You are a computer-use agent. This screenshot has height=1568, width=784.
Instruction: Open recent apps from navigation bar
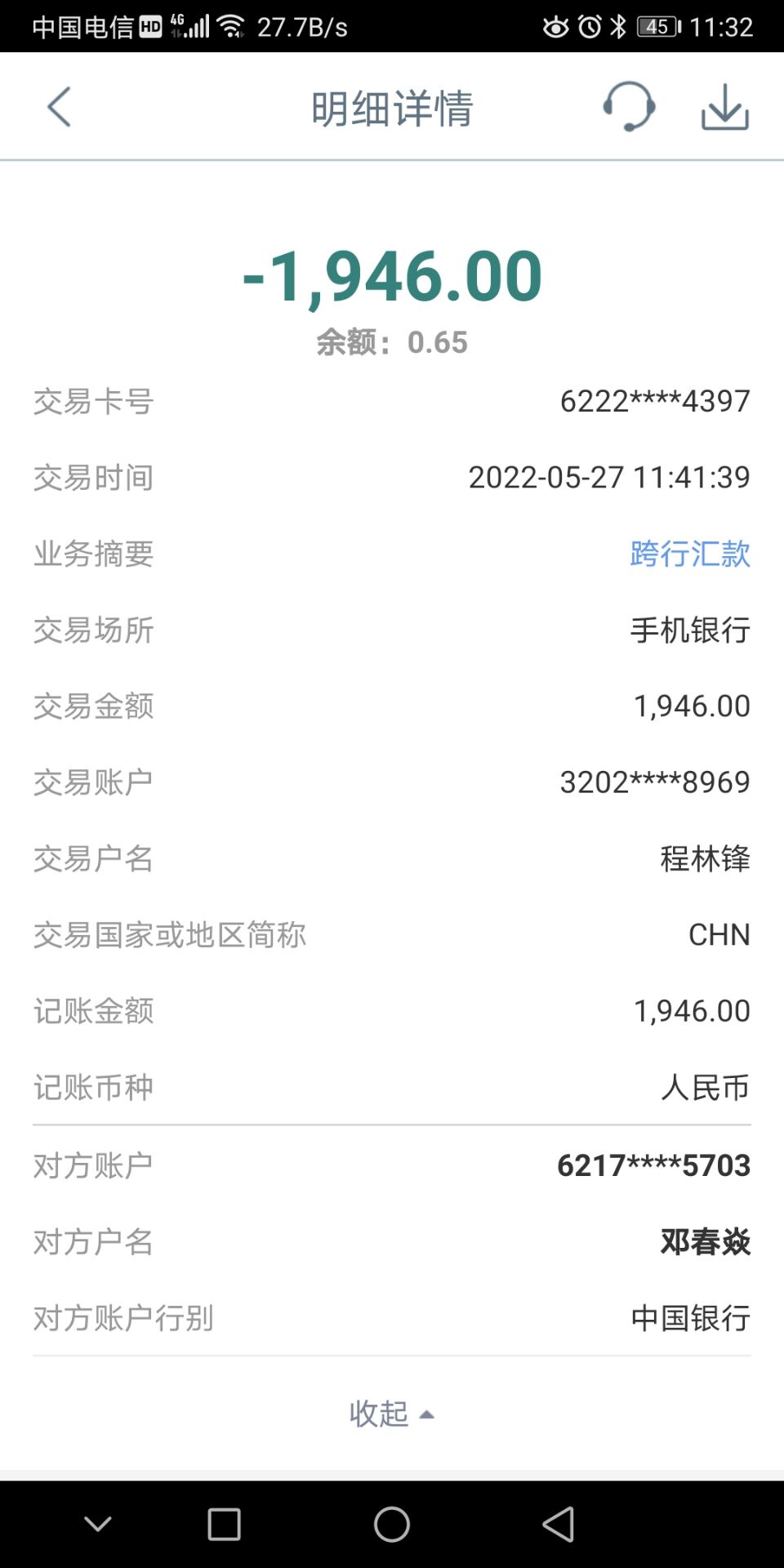[224, 1524]
